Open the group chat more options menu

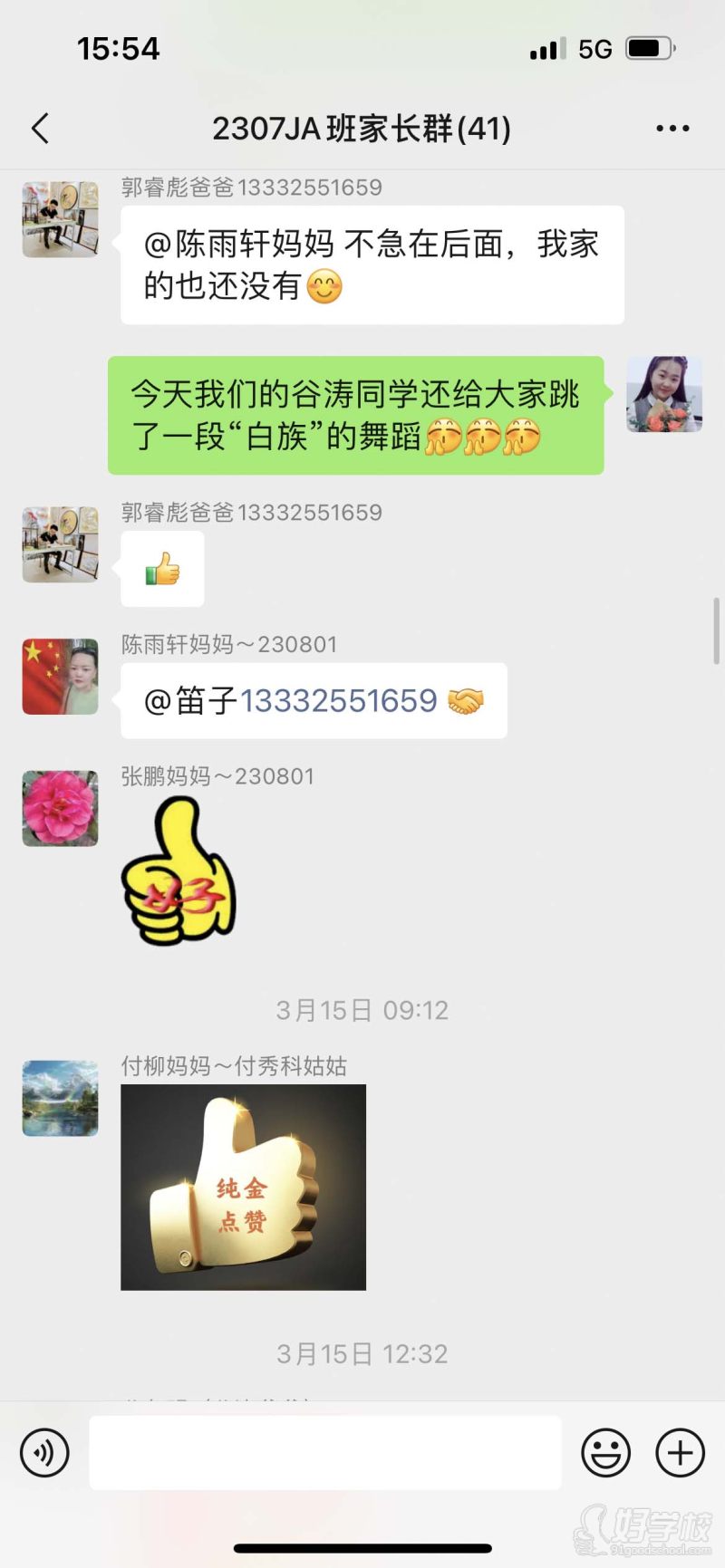coord(672,128)
